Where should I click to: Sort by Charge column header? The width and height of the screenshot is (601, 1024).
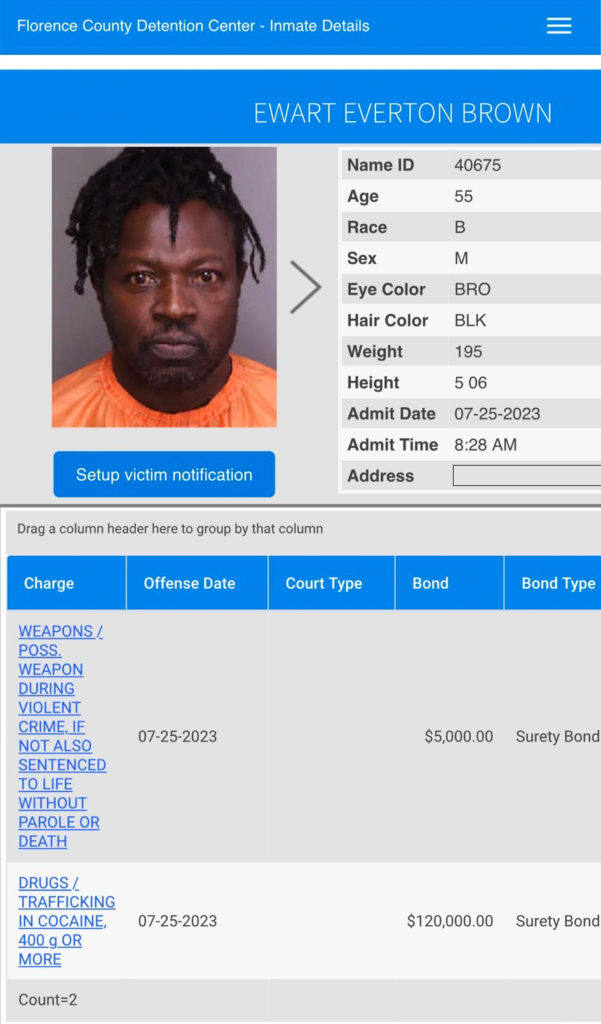coord(67,583)
